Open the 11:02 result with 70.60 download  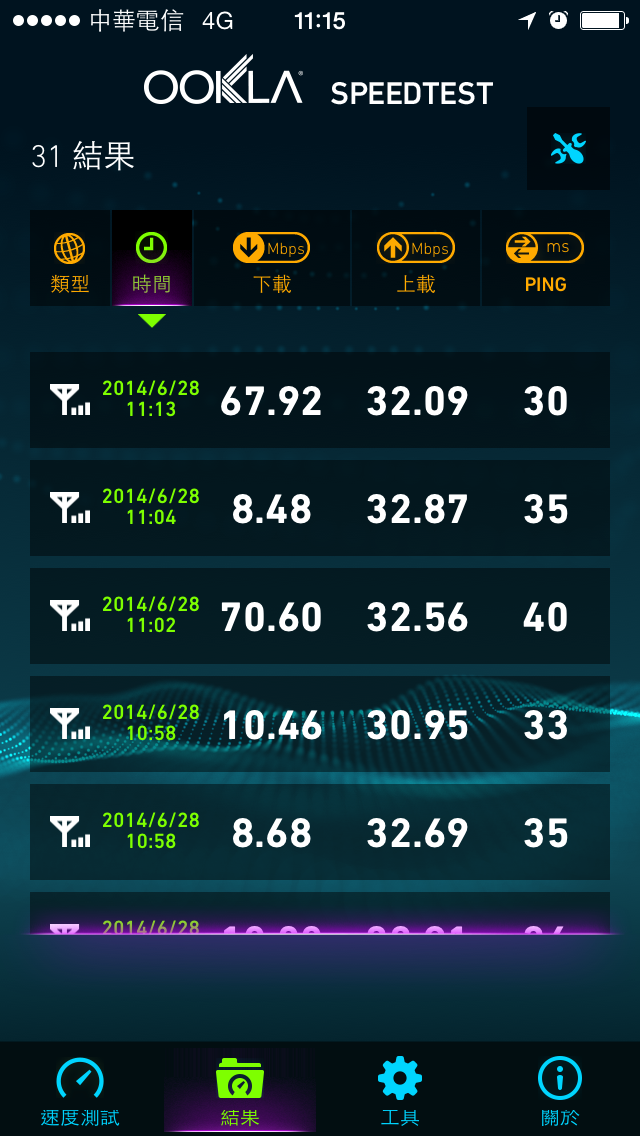tap(320, 617)
